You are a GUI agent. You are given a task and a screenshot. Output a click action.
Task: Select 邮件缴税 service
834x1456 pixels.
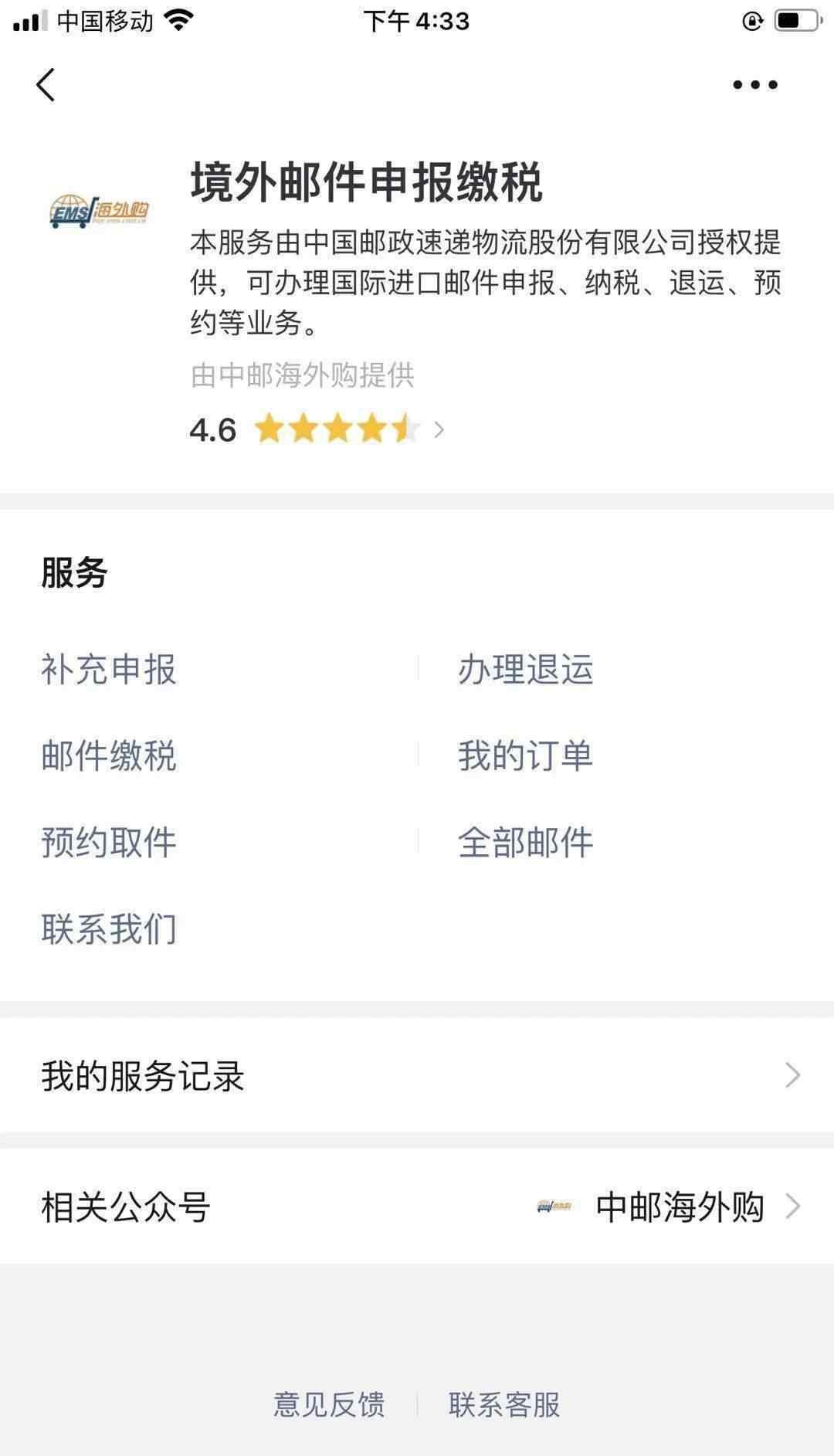(x=109, y=755)
